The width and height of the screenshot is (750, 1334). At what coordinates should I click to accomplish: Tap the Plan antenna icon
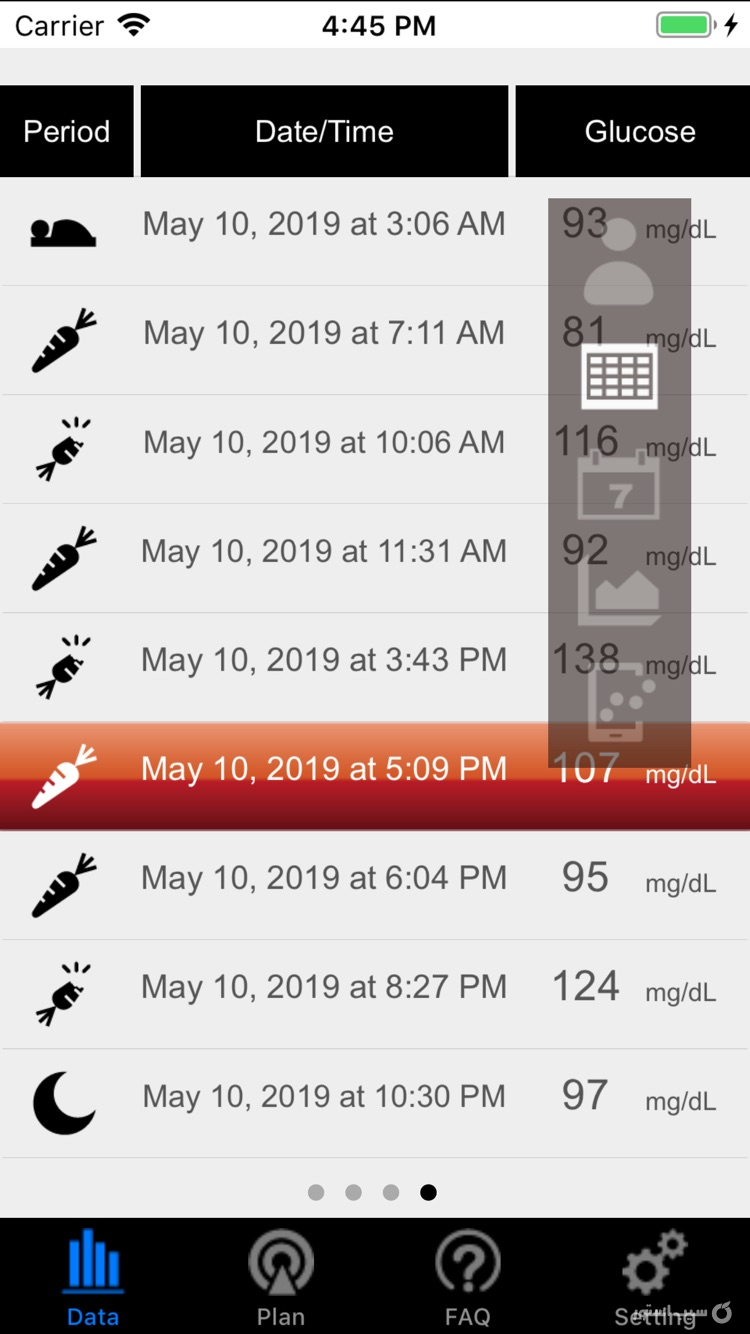tap(281, 1262)
